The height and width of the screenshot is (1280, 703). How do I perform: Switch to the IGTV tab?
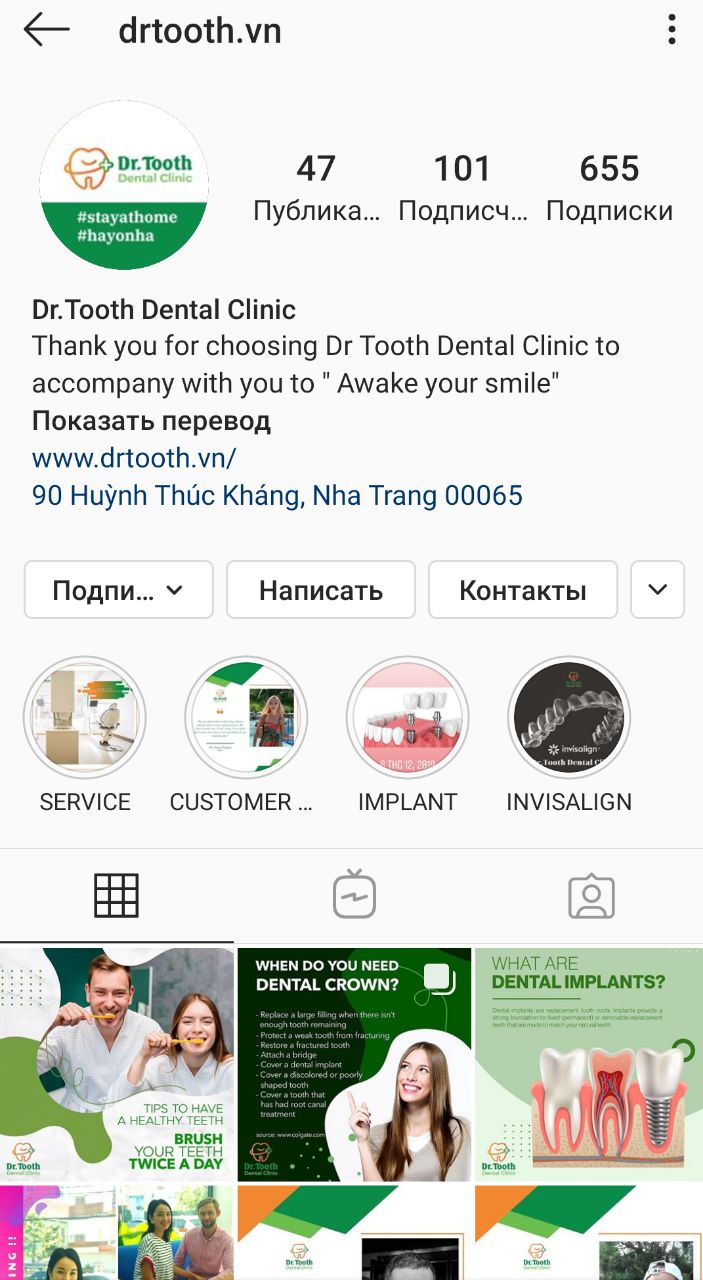[x=354, y=895]
